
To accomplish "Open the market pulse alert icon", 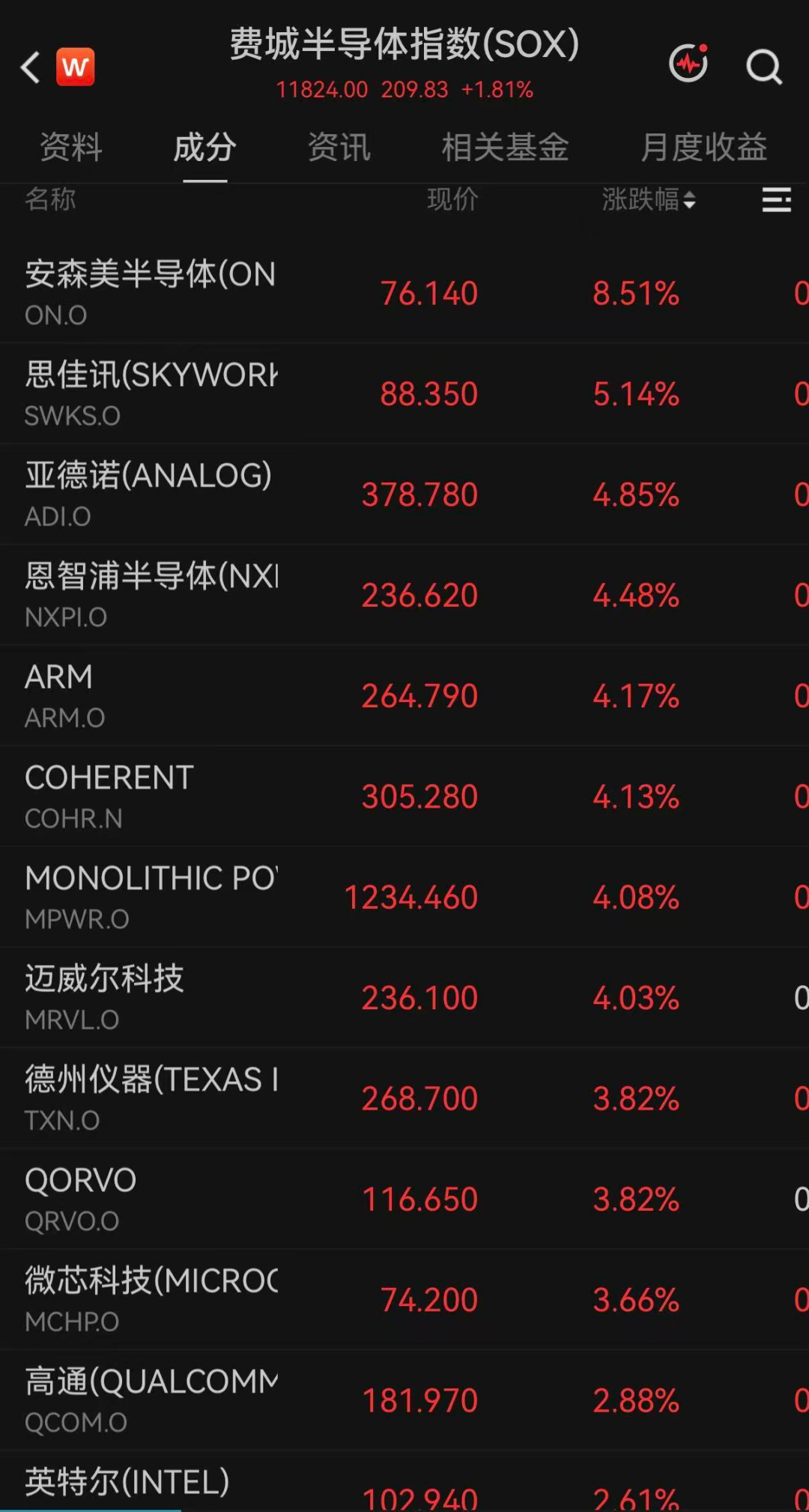I will coord(688,64).
